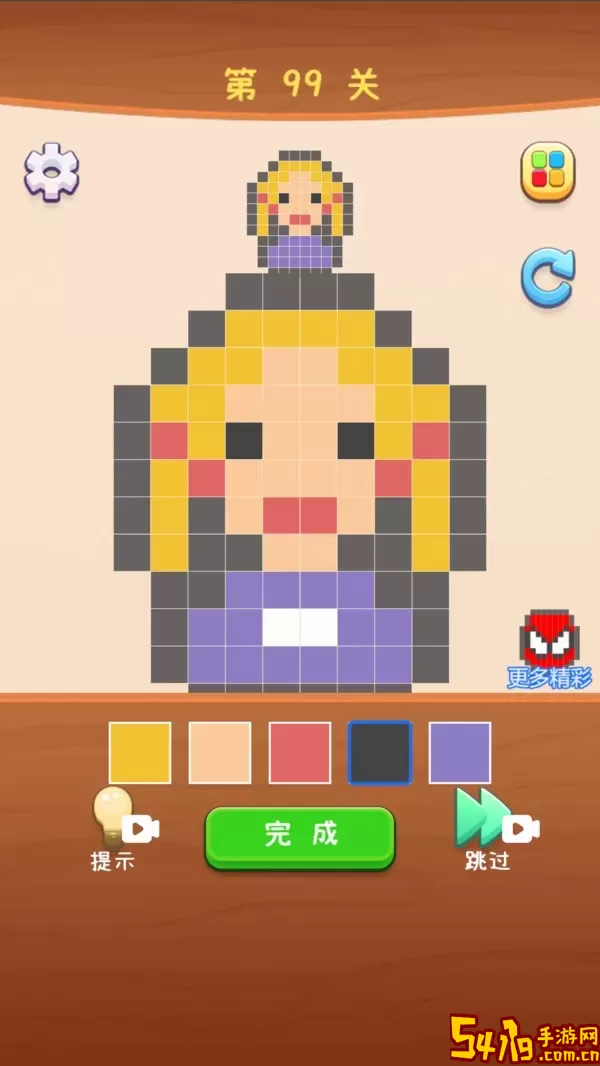
Task: Open the settings gear
Action: pyautogui.click(x=52, y=172)
